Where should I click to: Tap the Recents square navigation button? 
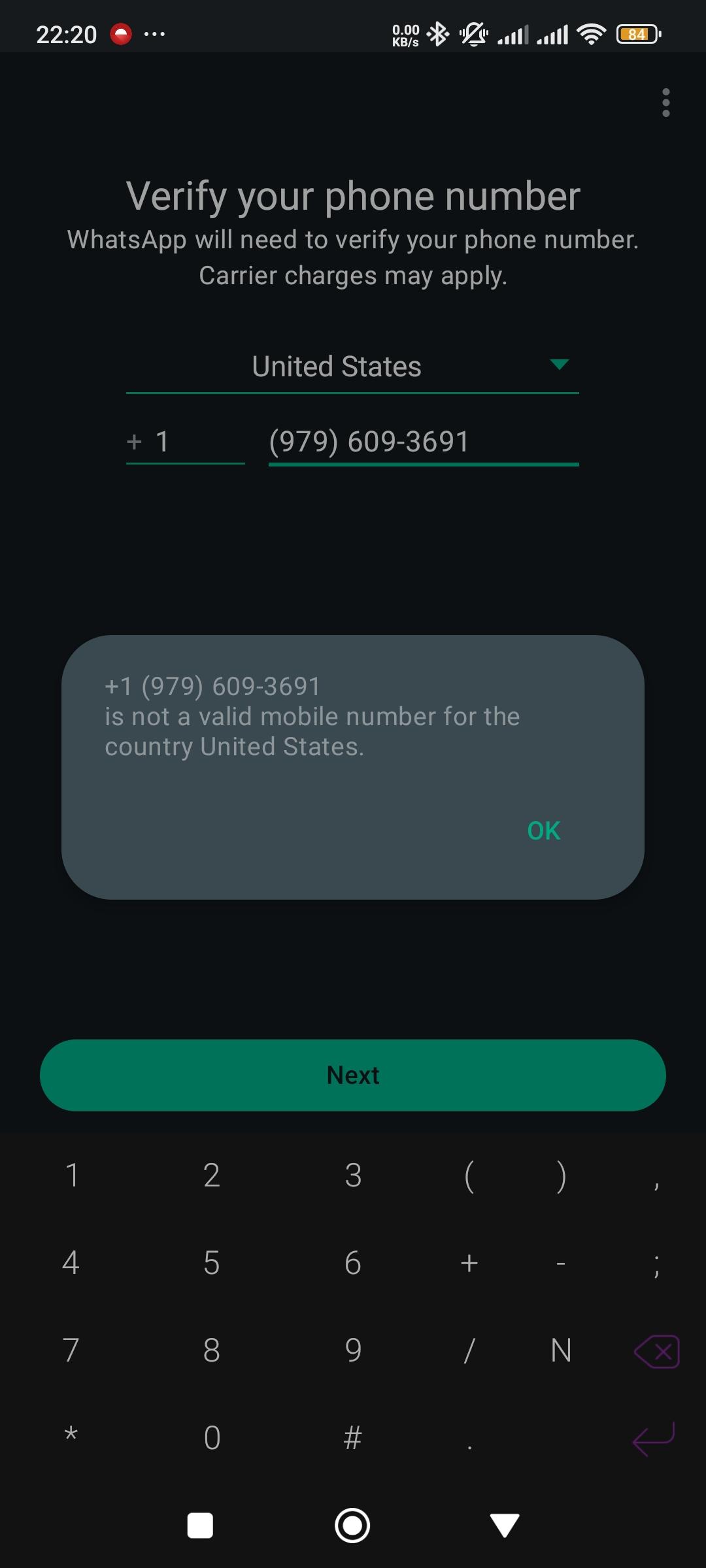[200, 1525]
